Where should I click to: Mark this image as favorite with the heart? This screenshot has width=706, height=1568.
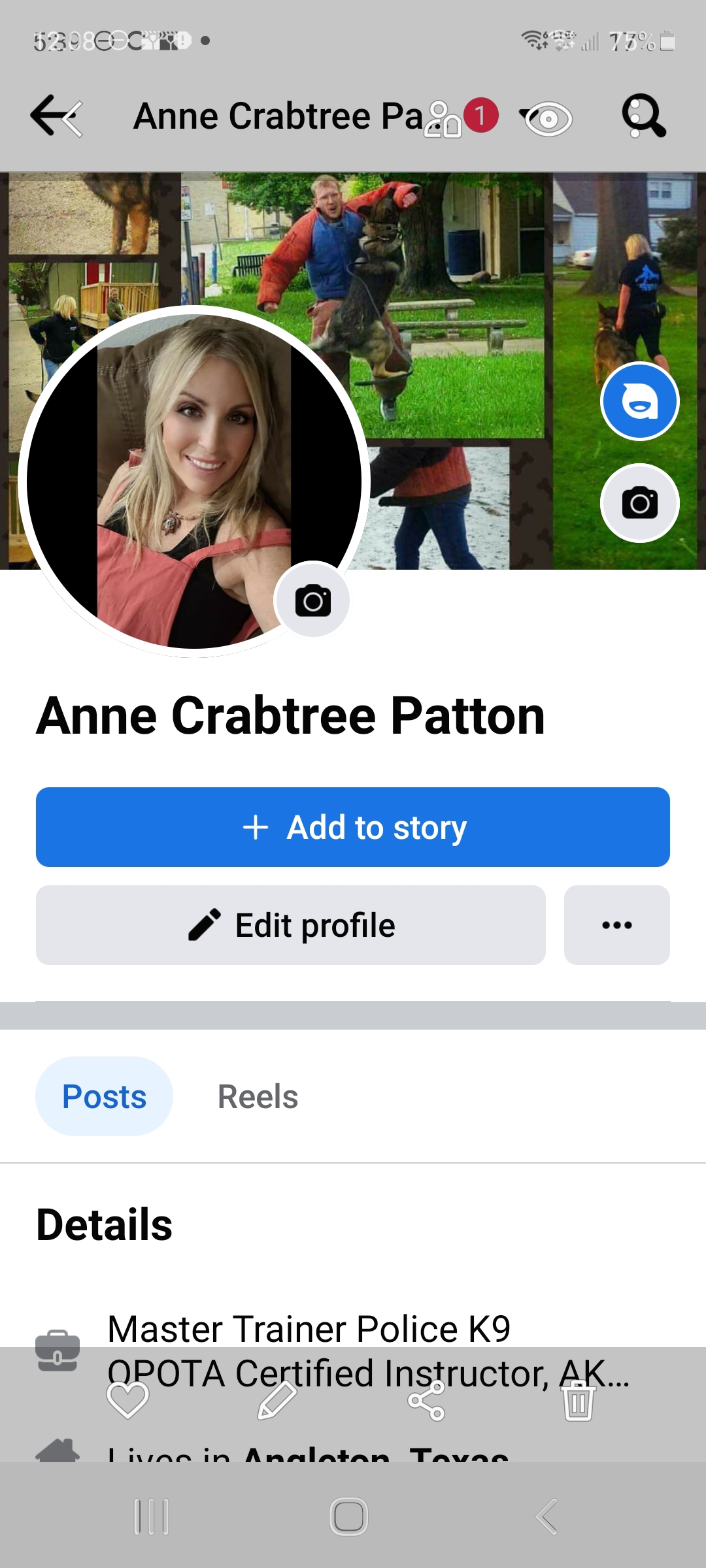[x=127, y=1401]
